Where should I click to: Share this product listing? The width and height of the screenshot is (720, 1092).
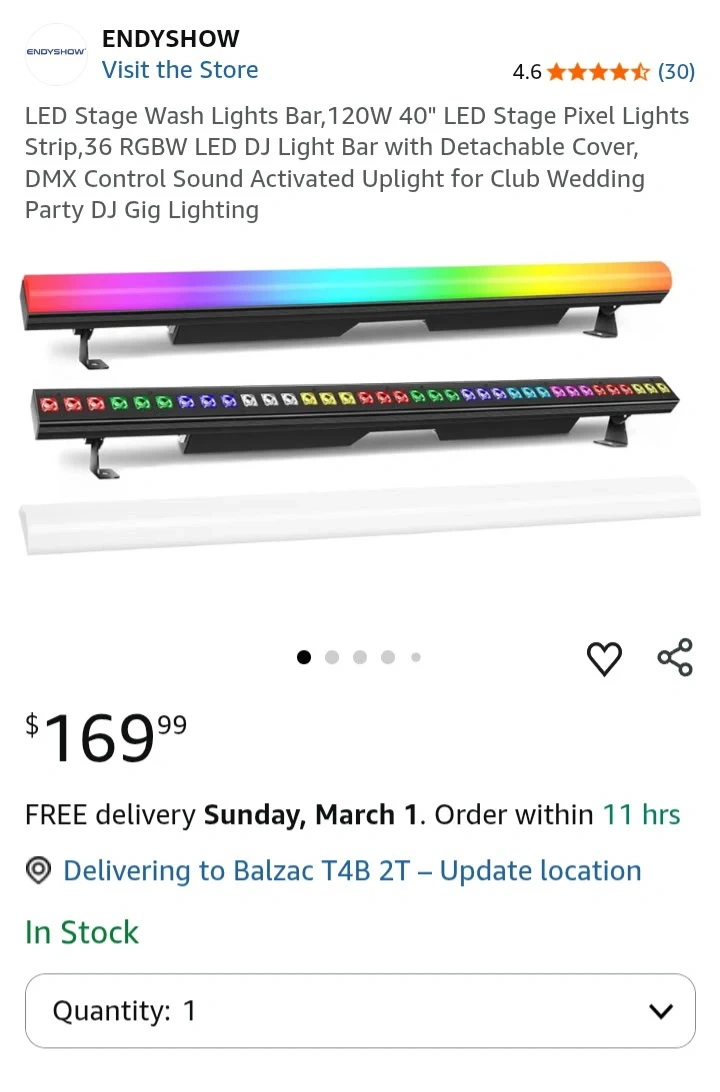[x=675, y=657]
